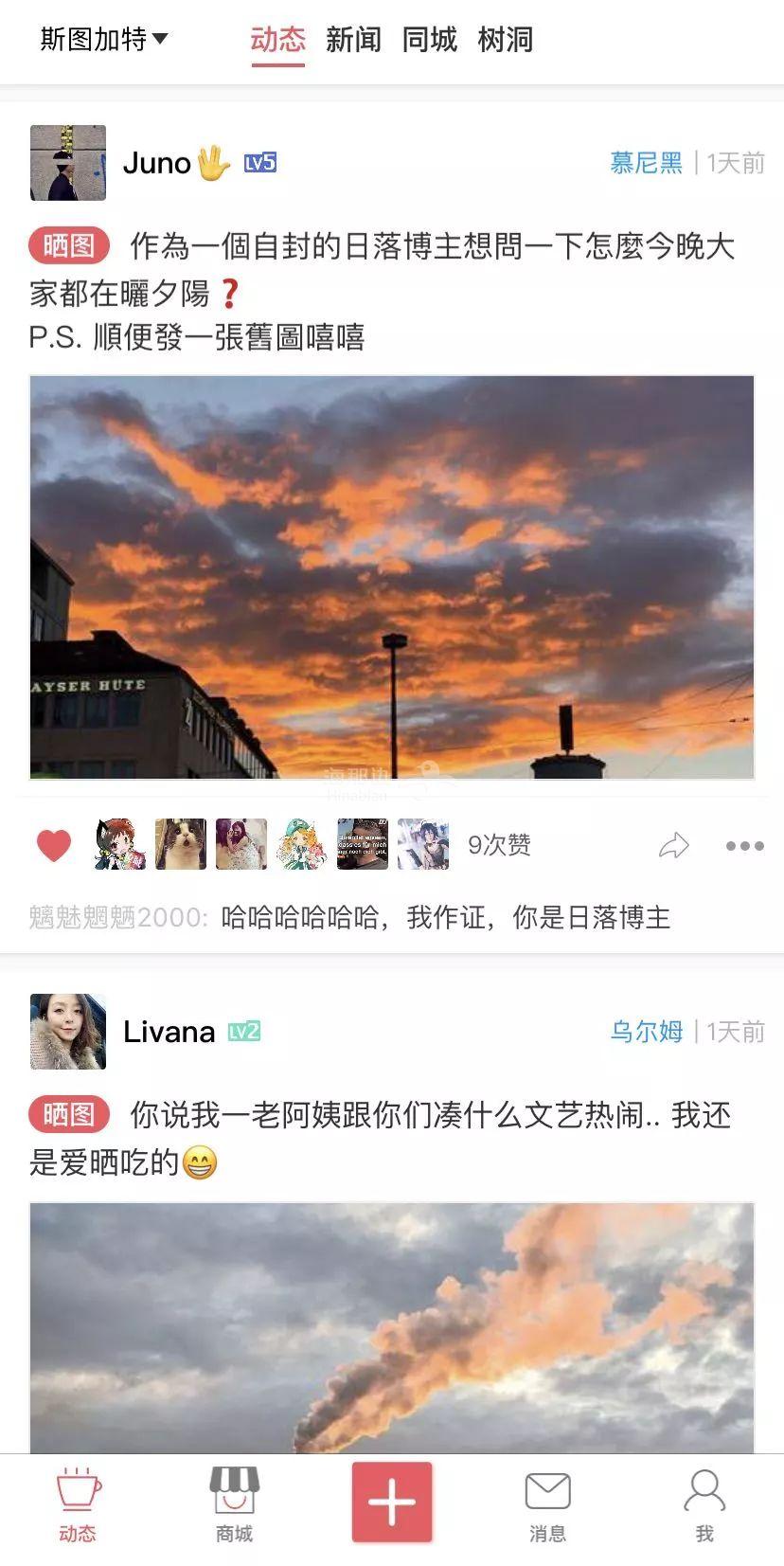Switch to the 同城 tab
The height and width of the screenshot is (1566, 784).
(429, 40)
